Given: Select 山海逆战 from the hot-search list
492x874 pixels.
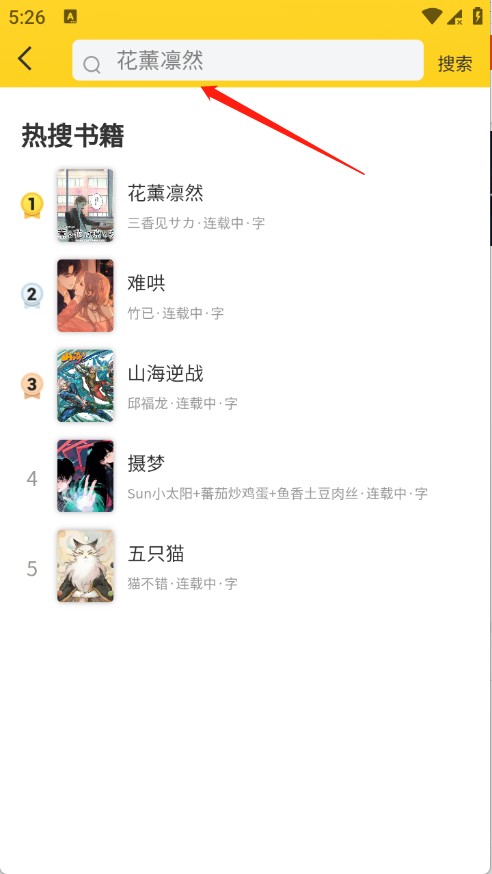Looking at the screenshot, I should [246, 386].
